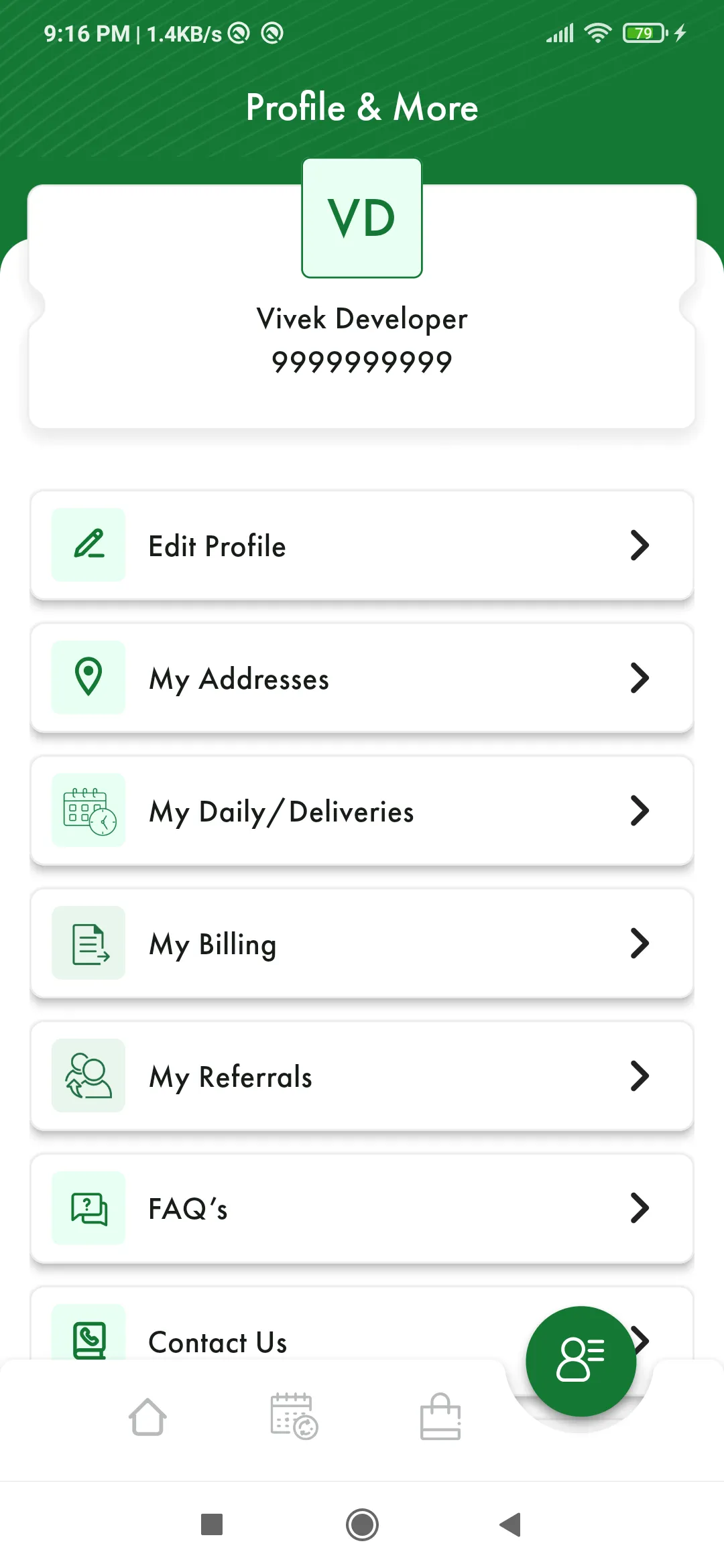Switch to the shopping bag tab
This screenshot has width=724, height=1568.
(440, 1417)
